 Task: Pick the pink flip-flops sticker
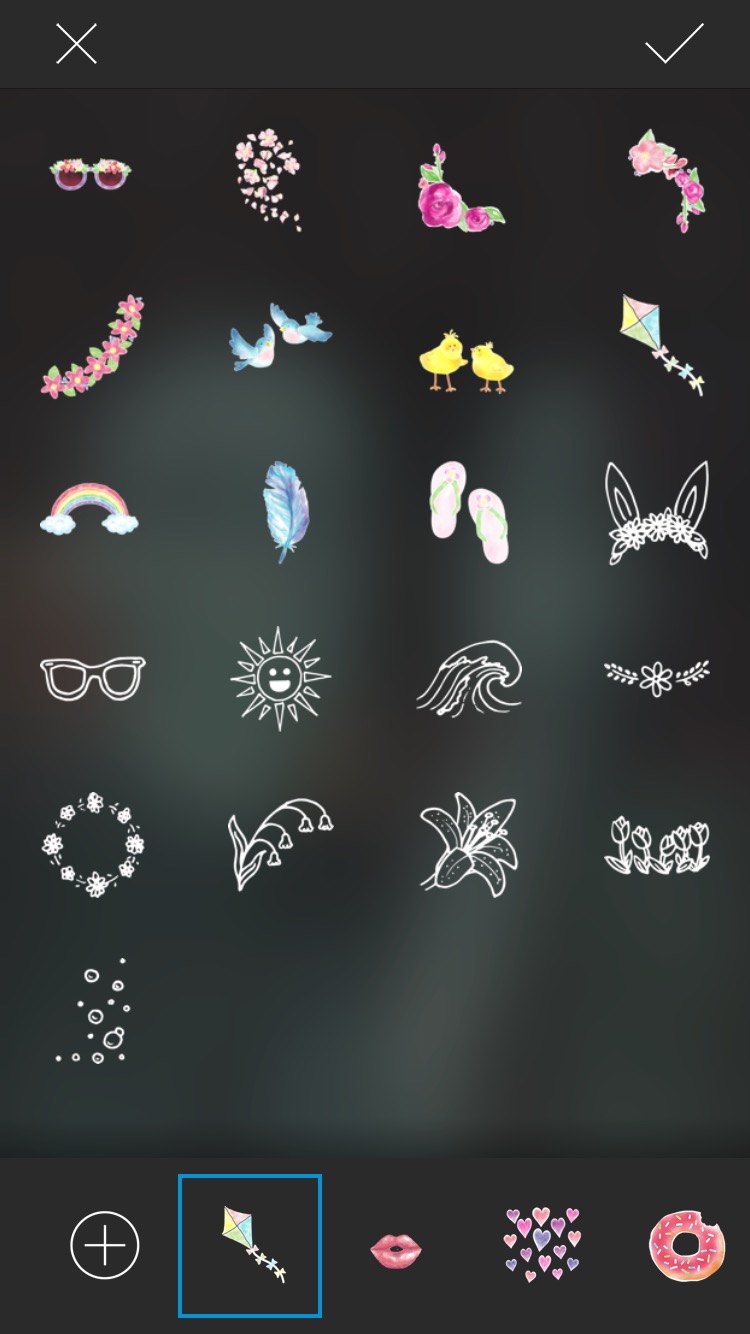[x=469, y=511]
